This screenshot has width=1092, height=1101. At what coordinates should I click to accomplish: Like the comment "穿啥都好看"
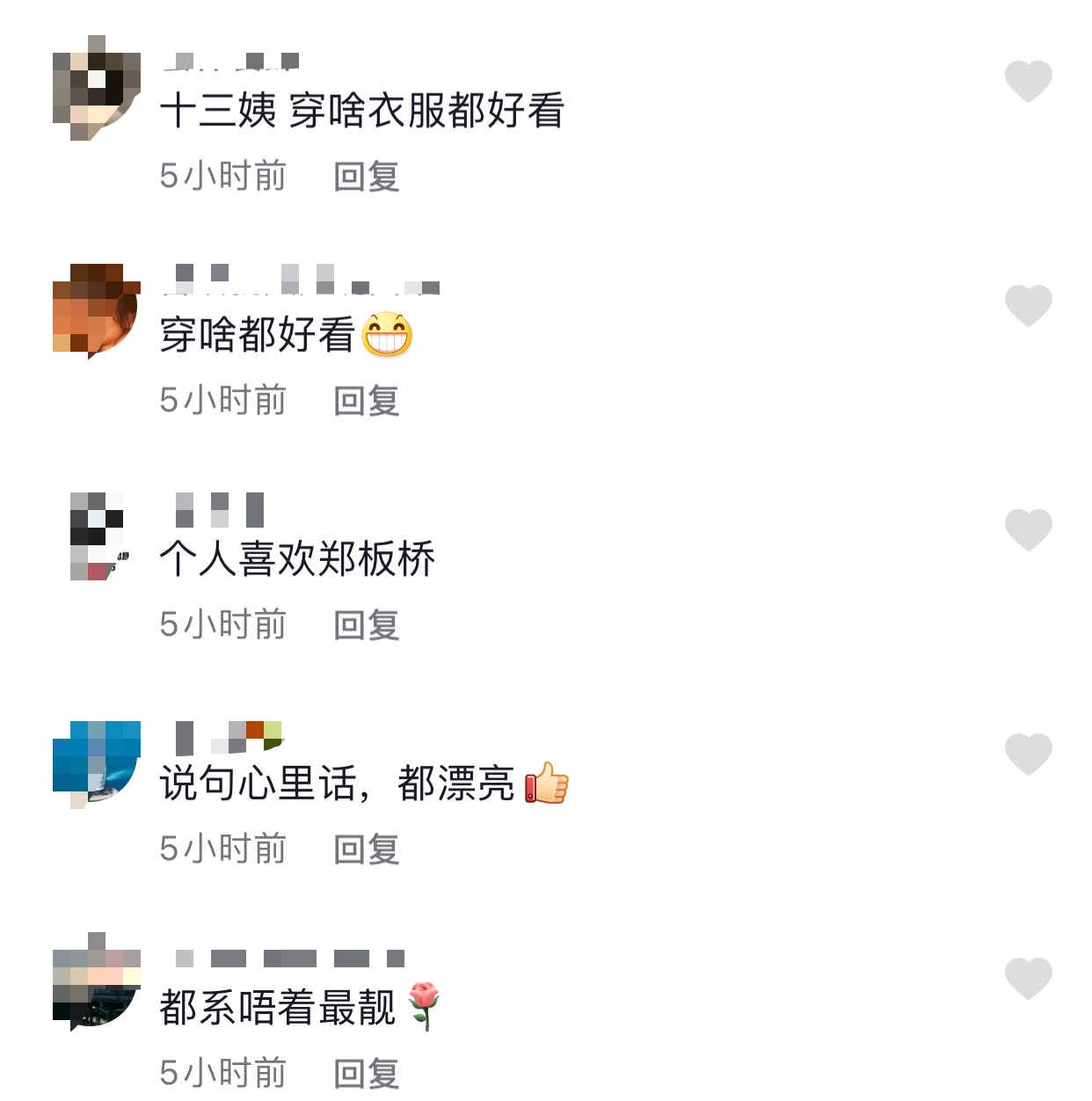1028,306
